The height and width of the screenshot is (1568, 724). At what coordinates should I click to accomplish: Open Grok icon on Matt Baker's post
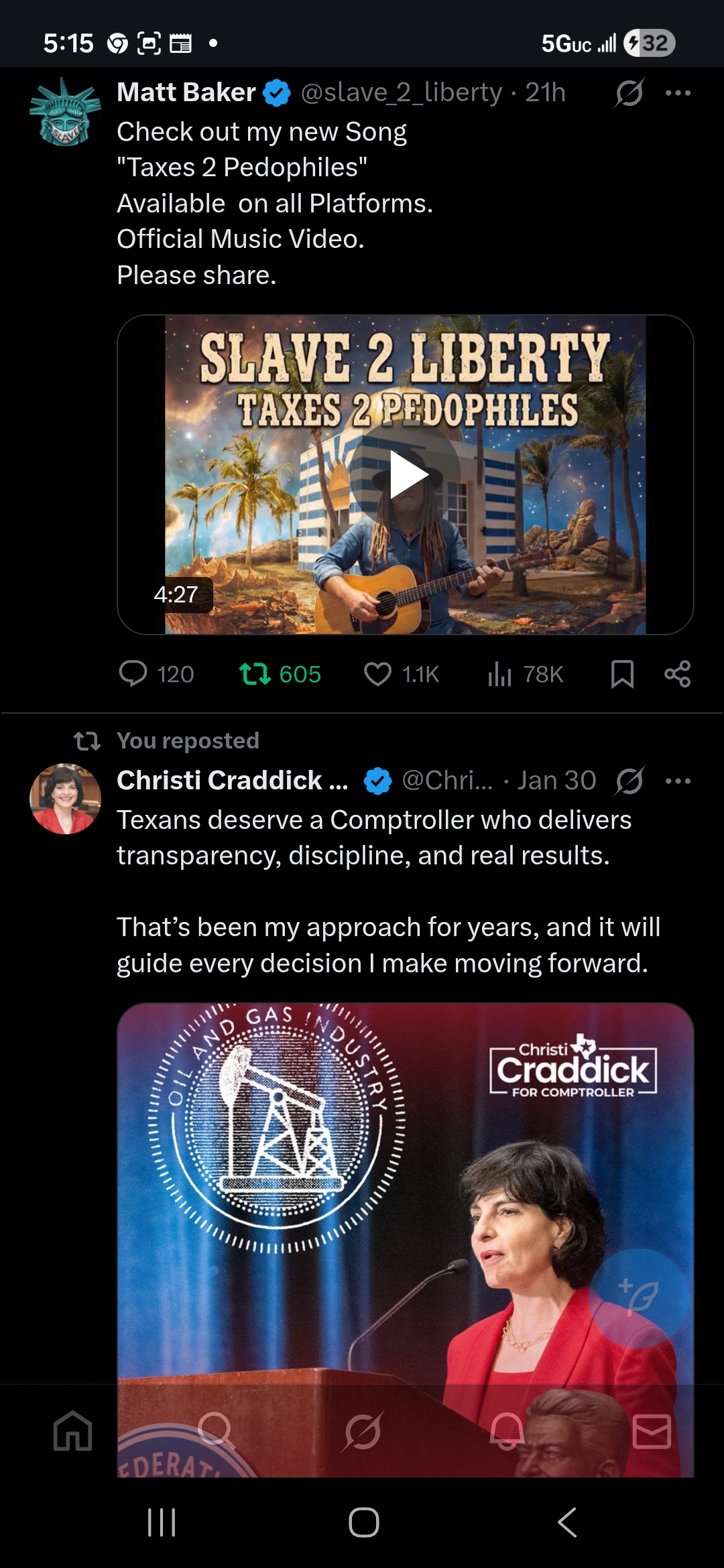629,93
